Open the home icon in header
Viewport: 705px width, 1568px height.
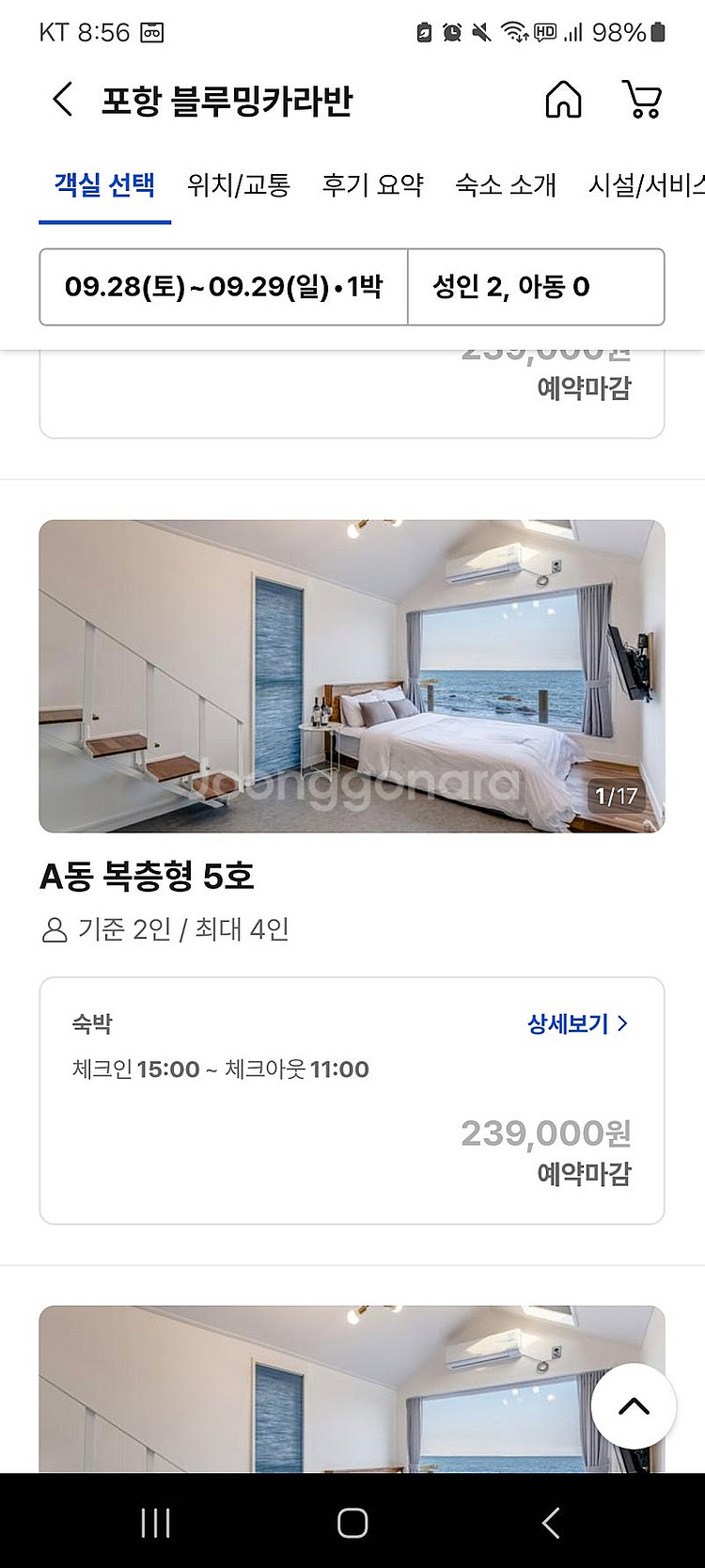(563, 100)
